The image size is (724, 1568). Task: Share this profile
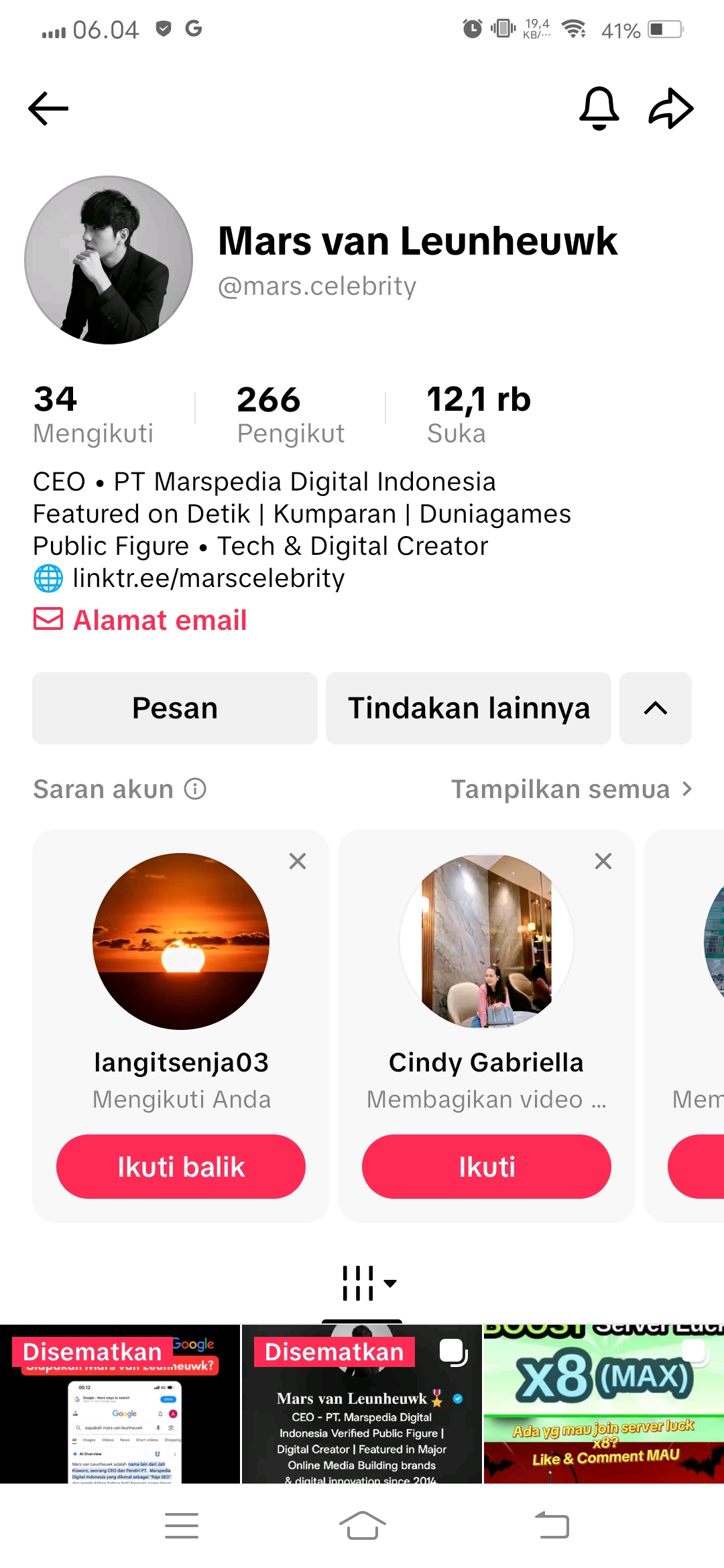pyautogui.click(x=670, y=109)
